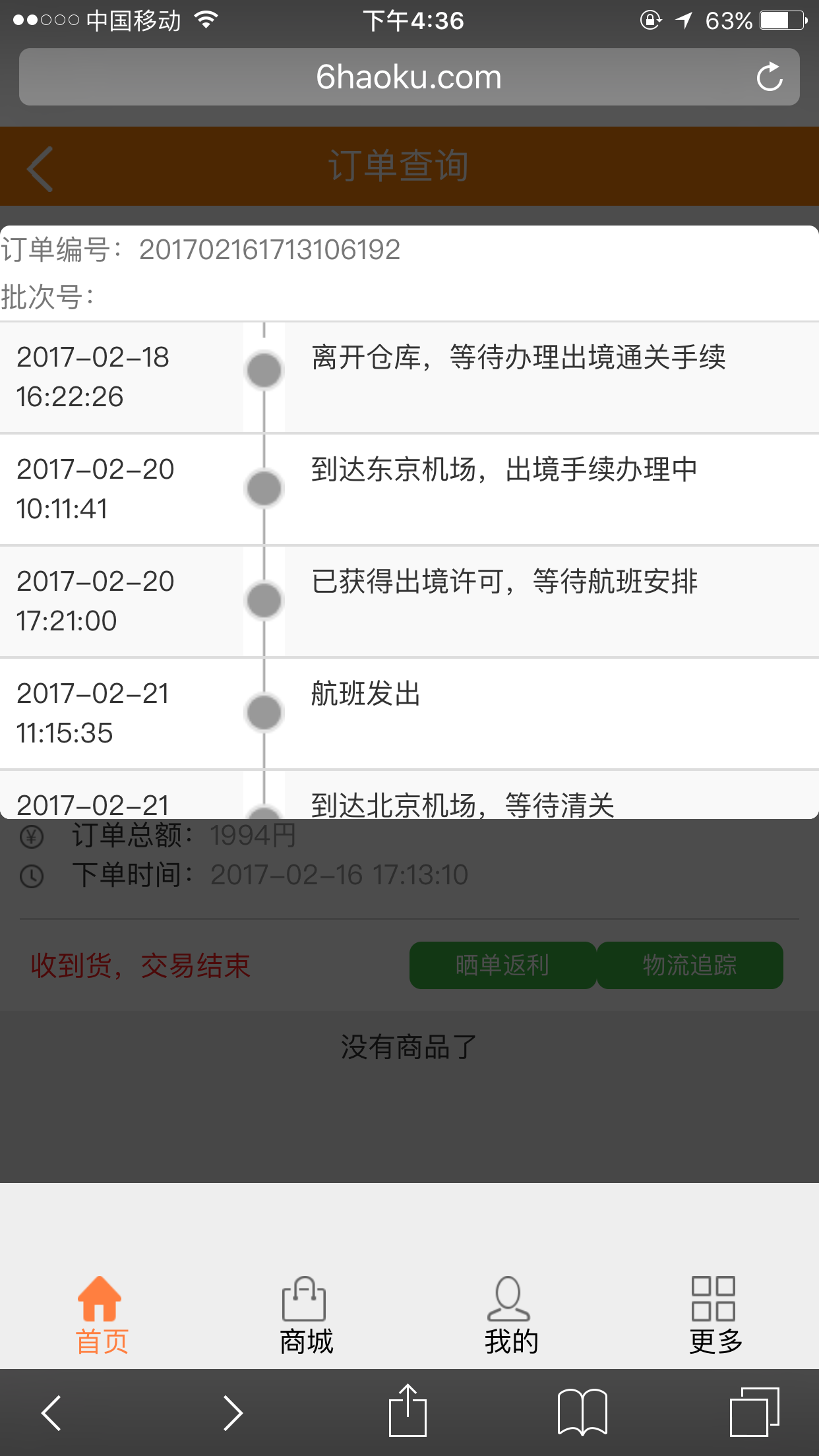Open the Safari share sheet
This screenshot has height=1456, width=819.
(408, 1410)
